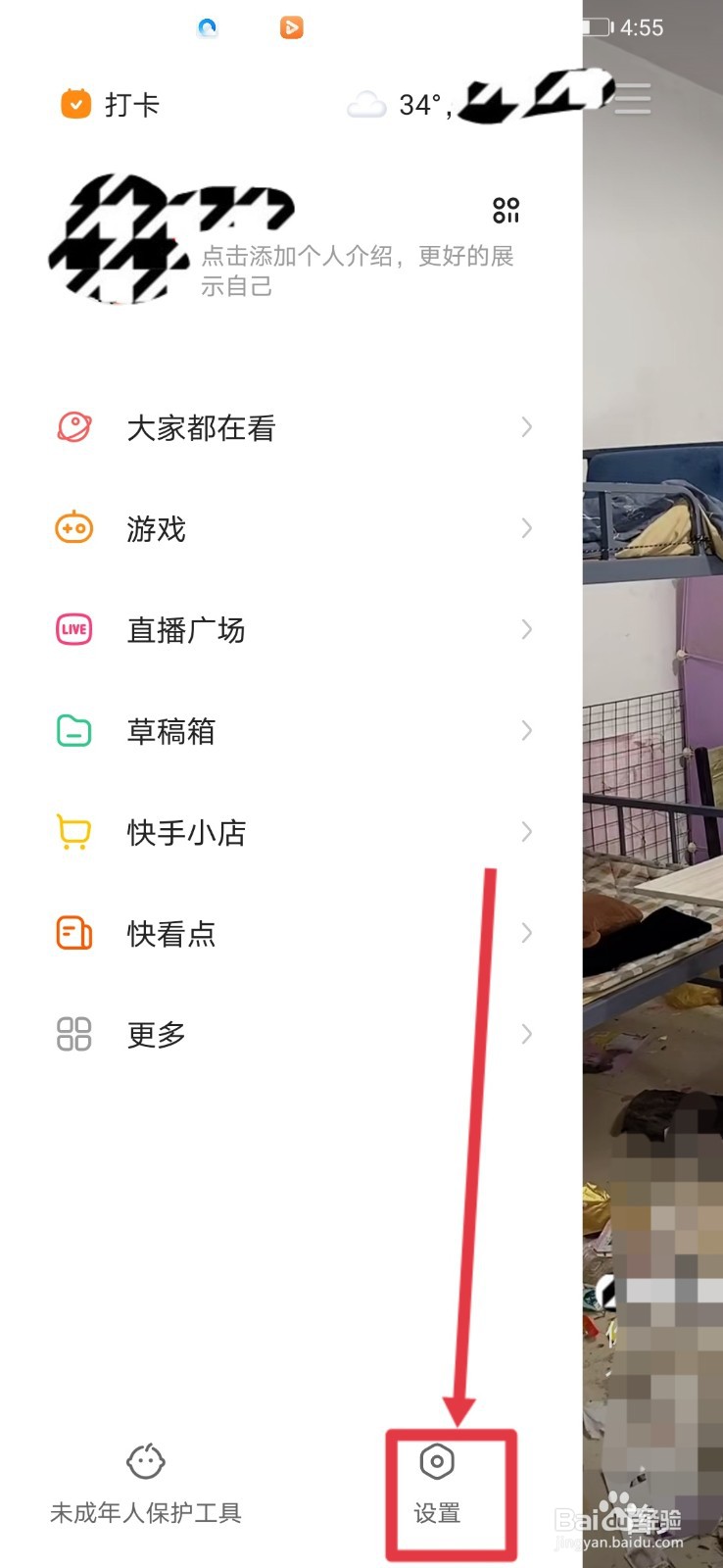Expand the 更多 chevron arrow
The height and width of the screenshot is (1568, 723).
tap(527, 1033)
